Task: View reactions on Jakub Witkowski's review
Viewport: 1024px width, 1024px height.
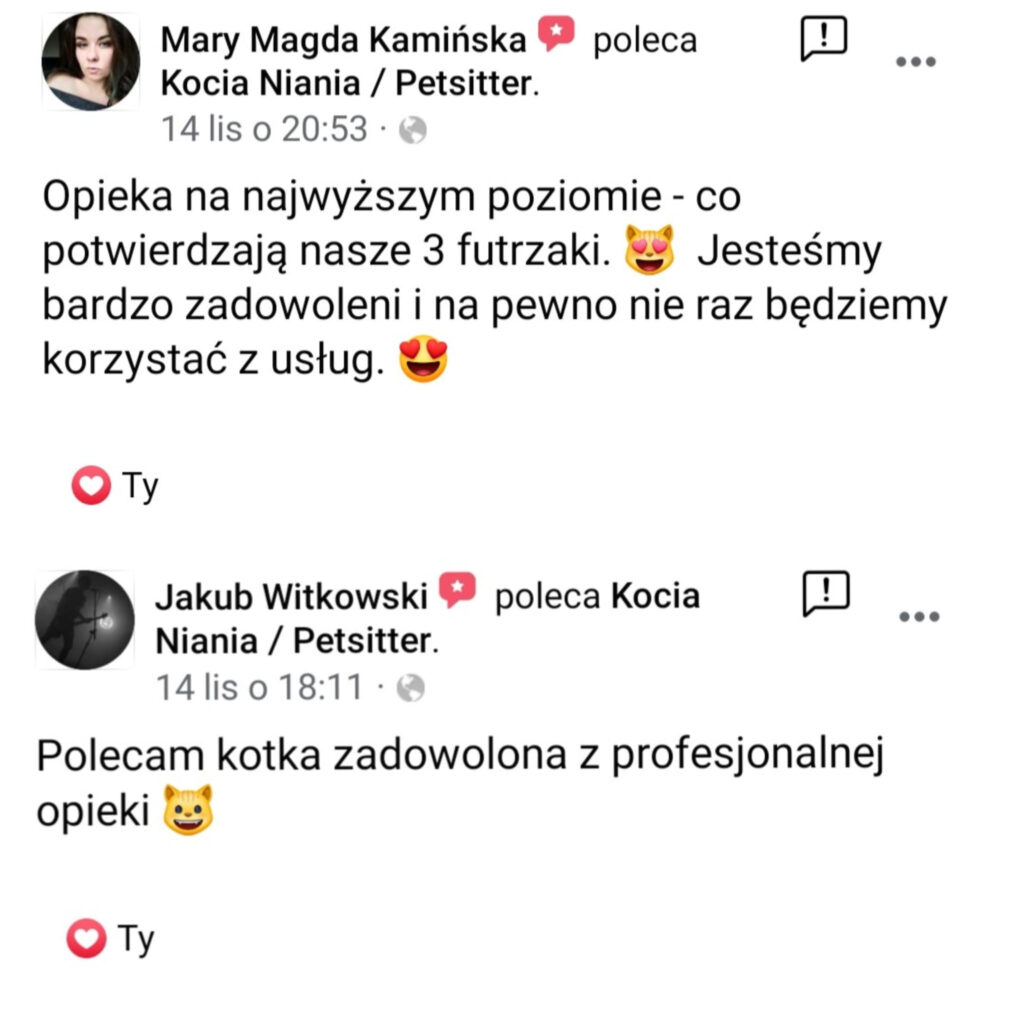Action: click(x=110, y=939)
